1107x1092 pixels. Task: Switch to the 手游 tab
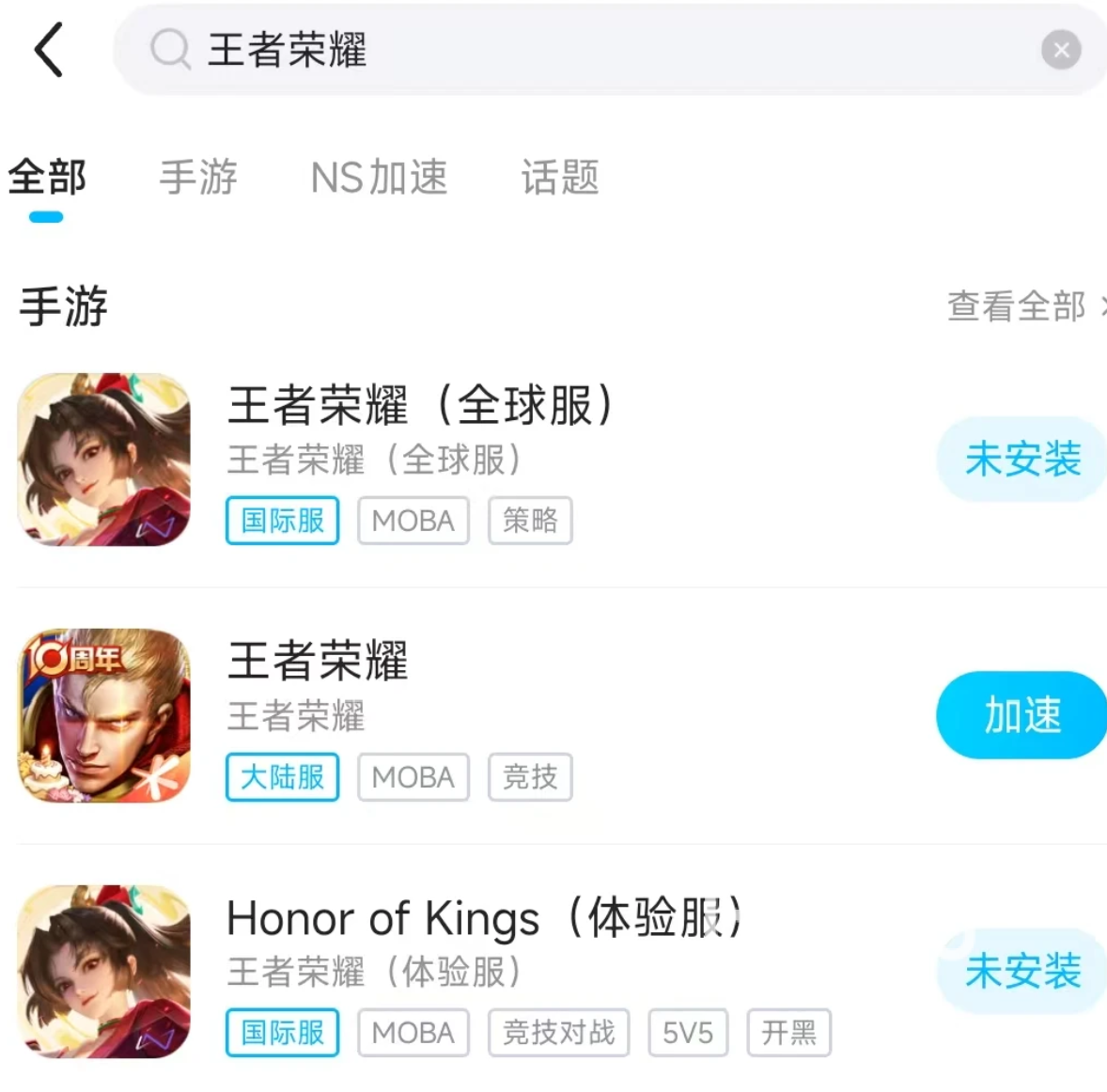tap(198, 178)
